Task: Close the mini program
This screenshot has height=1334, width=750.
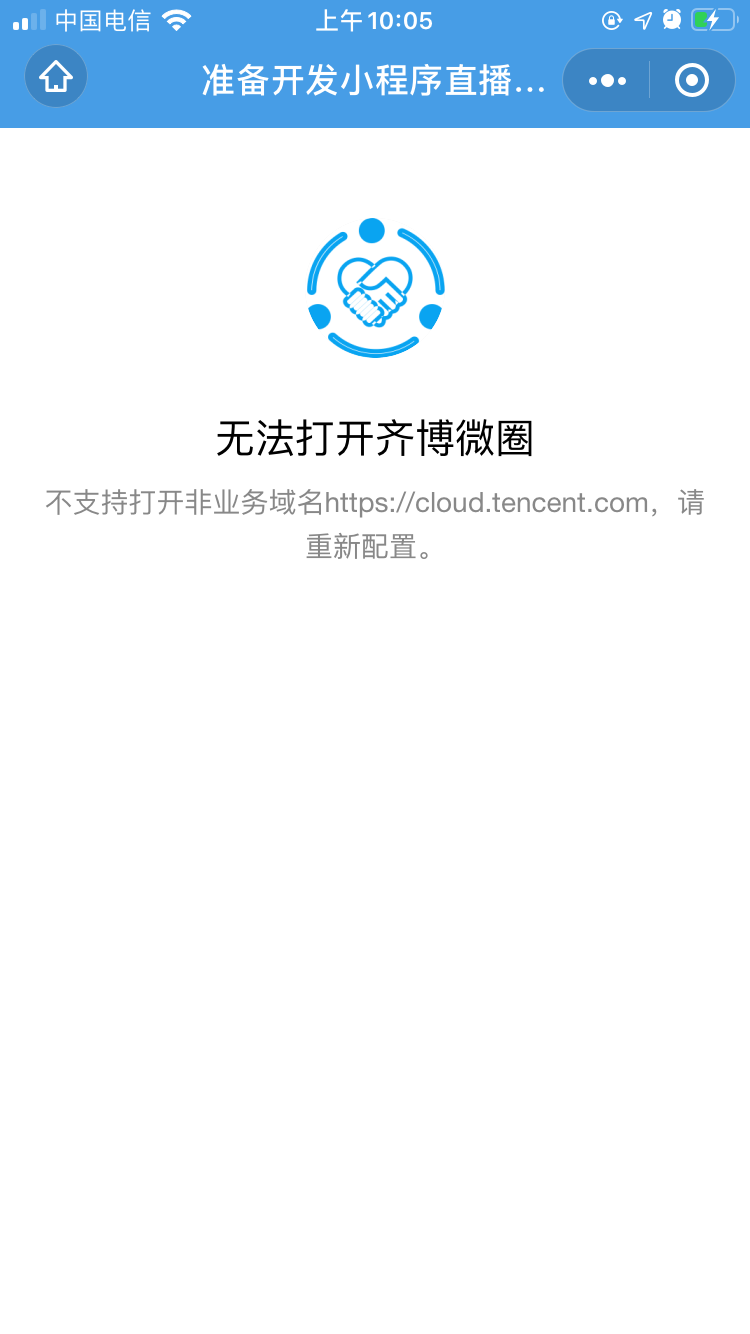Action: tap(692, 80)
